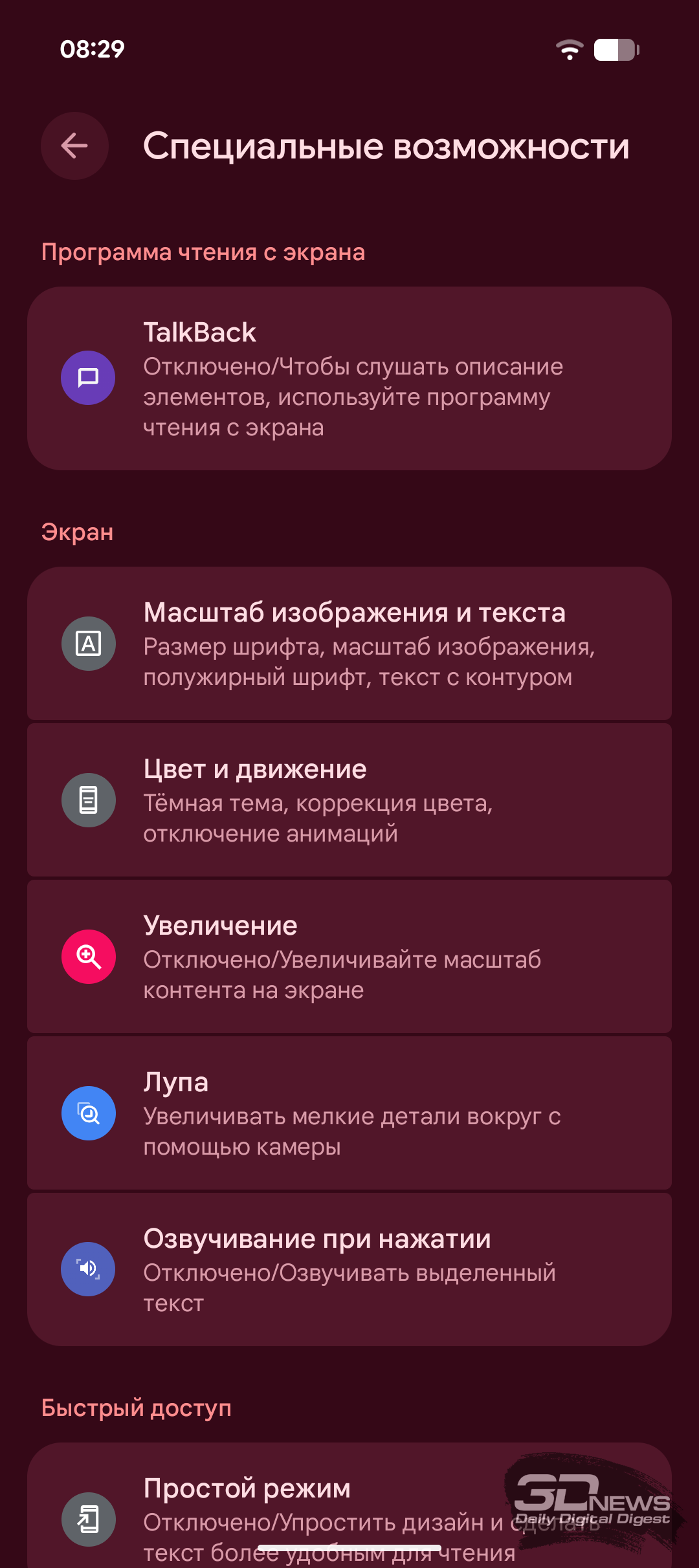699x1568 pixels.
Task: Open the Увеличение magnification settings
Action: click(x=349, y=957)
